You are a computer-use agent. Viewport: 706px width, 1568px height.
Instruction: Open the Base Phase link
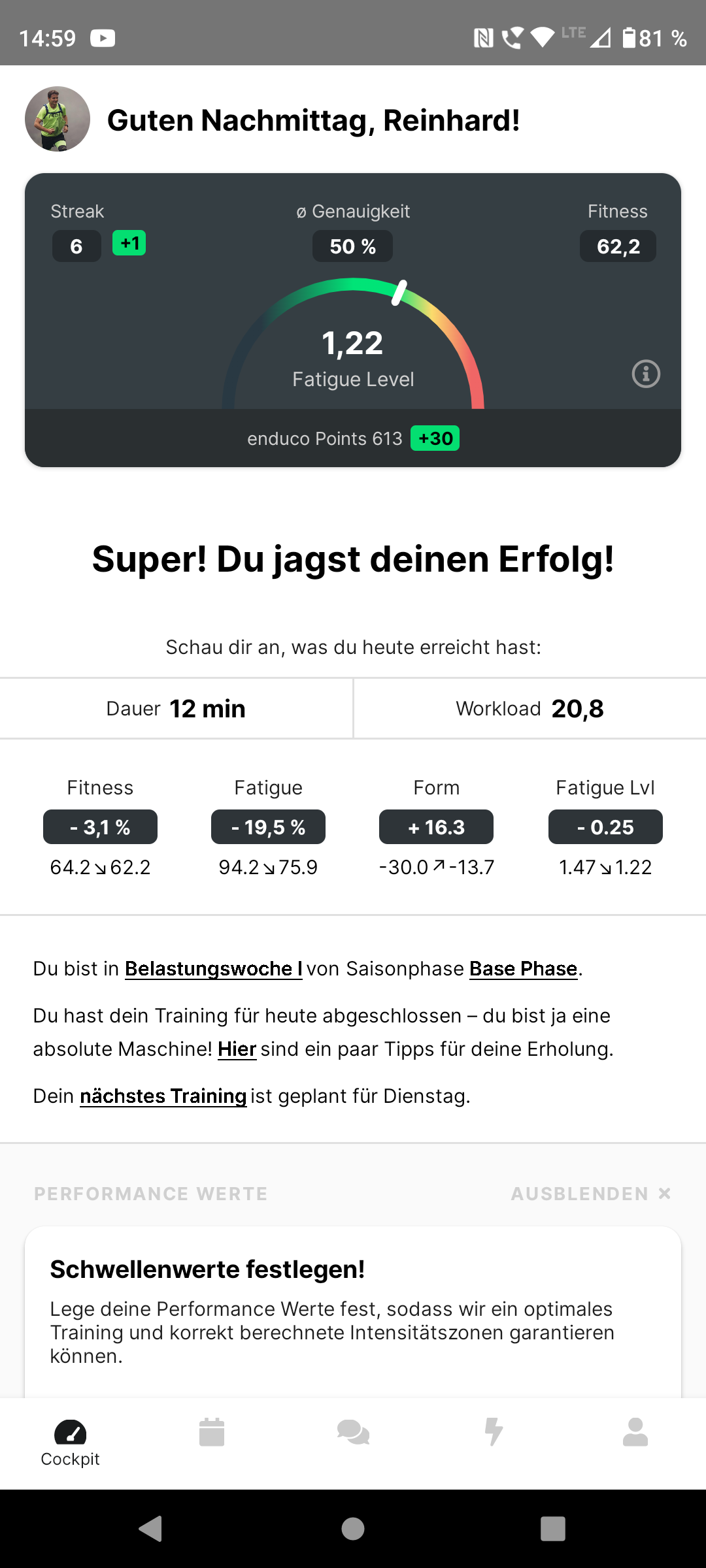click(x=524, y=968)
